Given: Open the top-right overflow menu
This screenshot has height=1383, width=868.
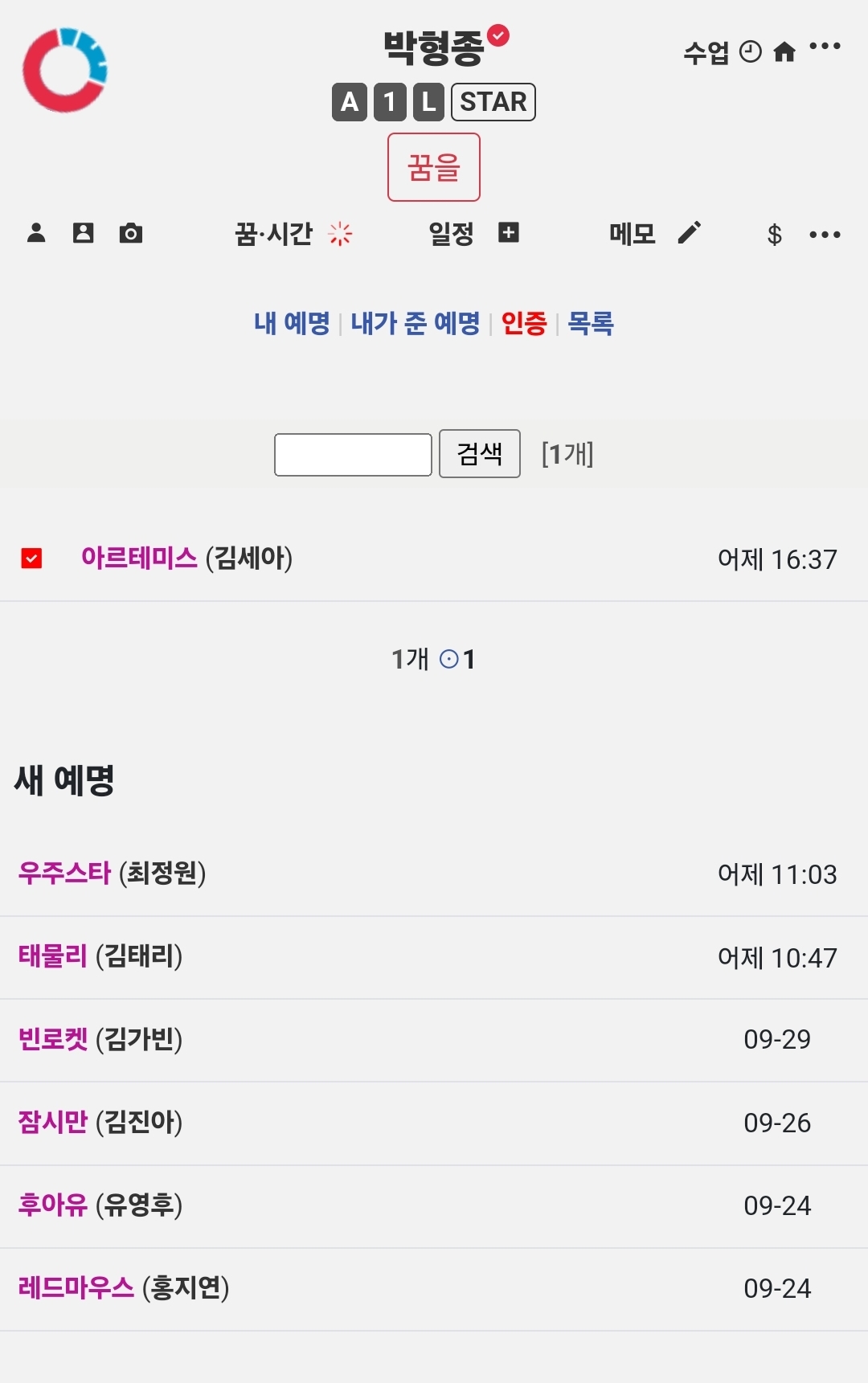Looking at the screenshot, I should (x=825, y=47).
